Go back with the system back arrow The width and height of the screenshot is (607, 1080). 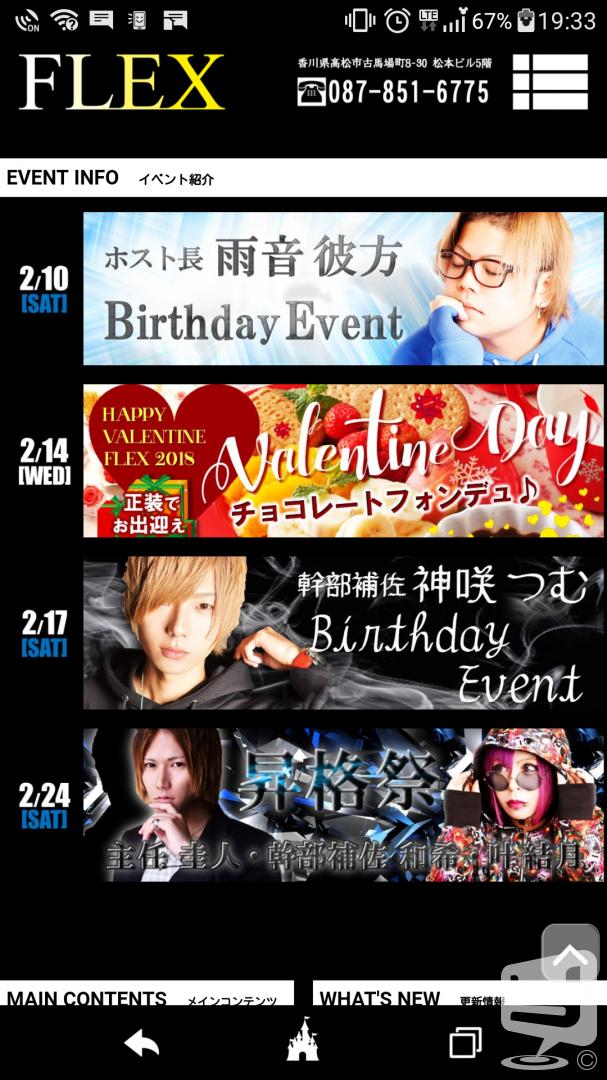141,1043
